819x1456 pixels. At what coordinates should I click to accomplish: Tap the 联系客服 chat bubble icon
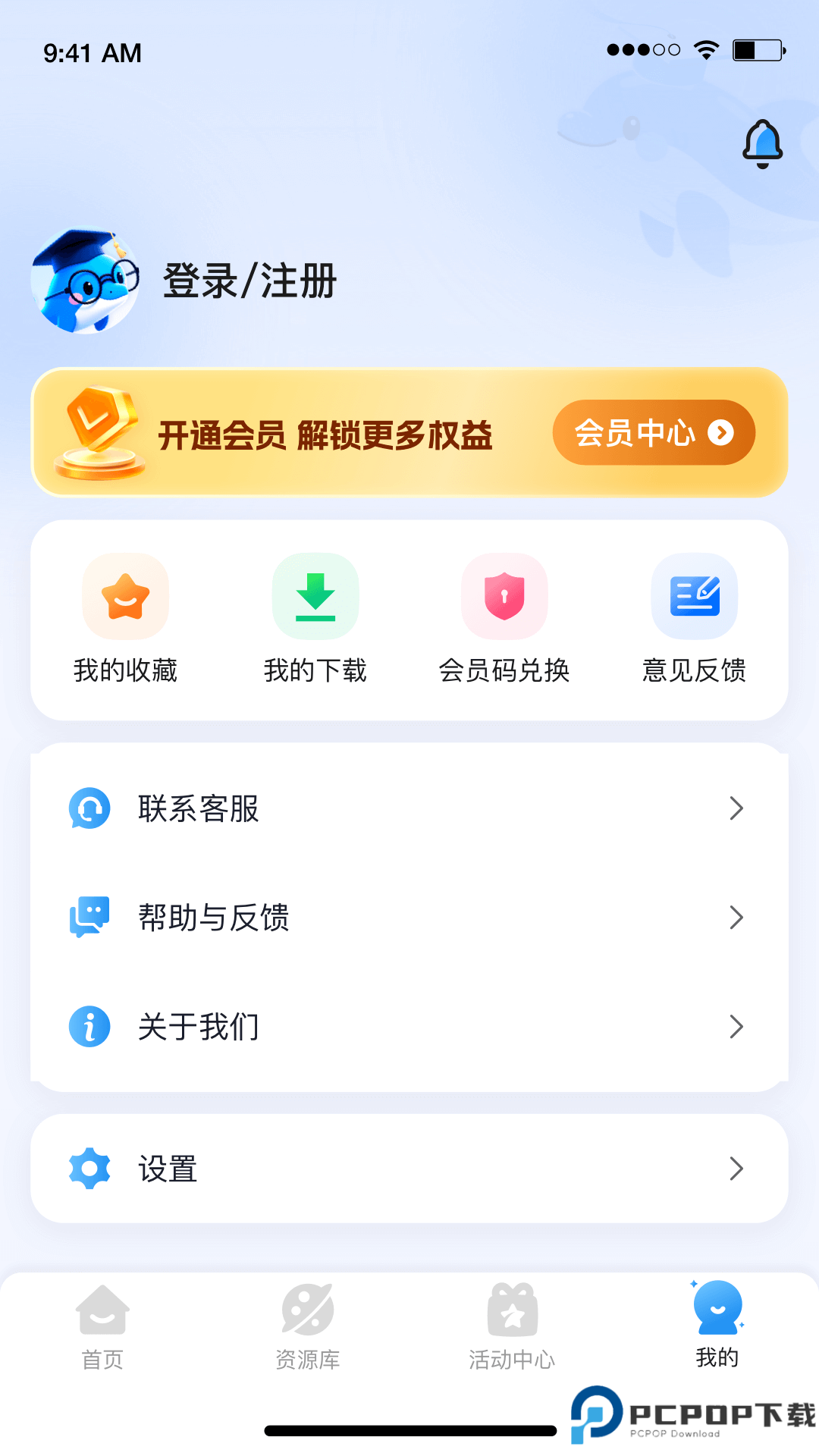point(89,808)
